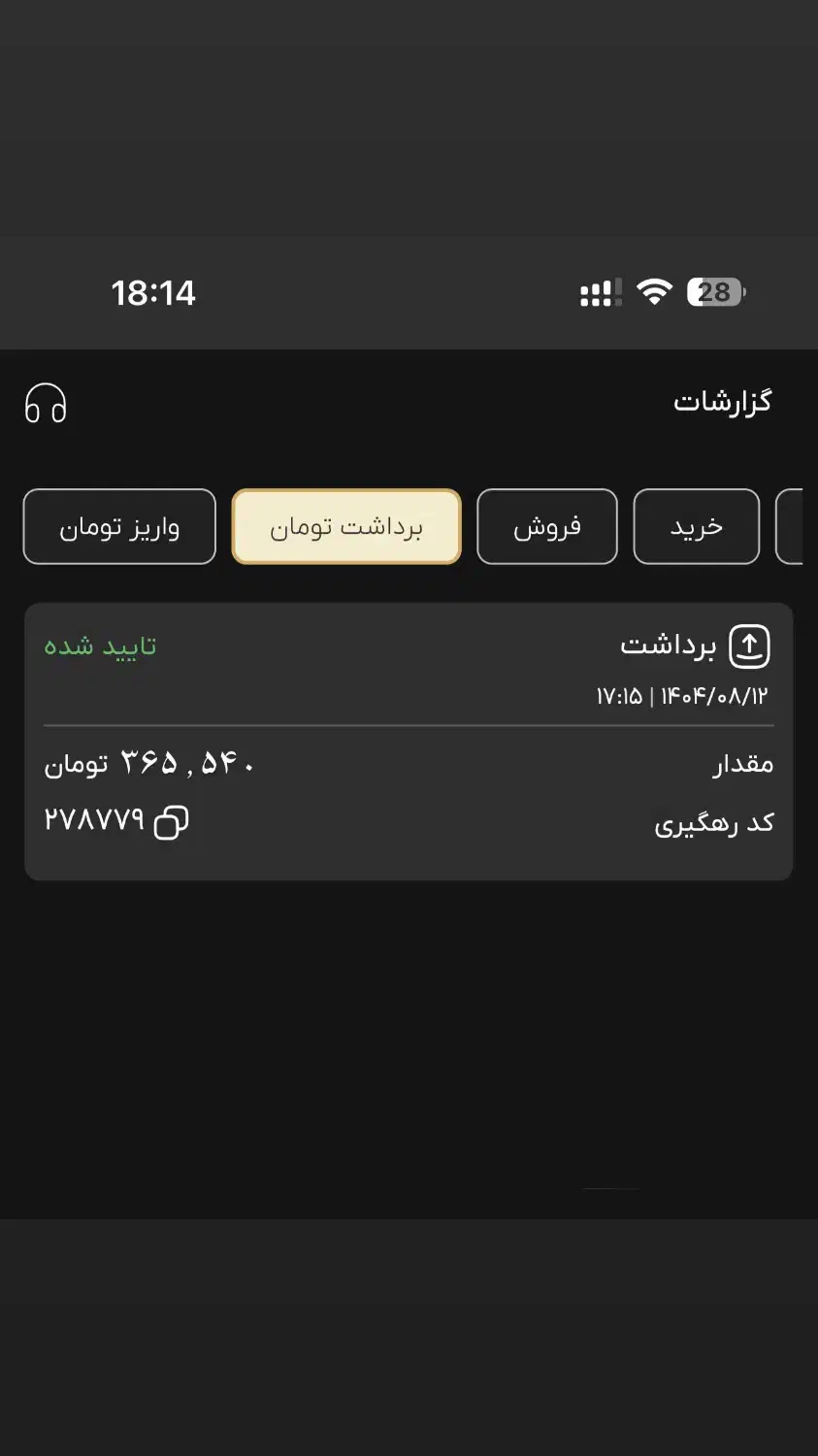Viewport: 818px width, 1456px height.
Task: Select the برداشت تومان filter
Action: [345, 527]
